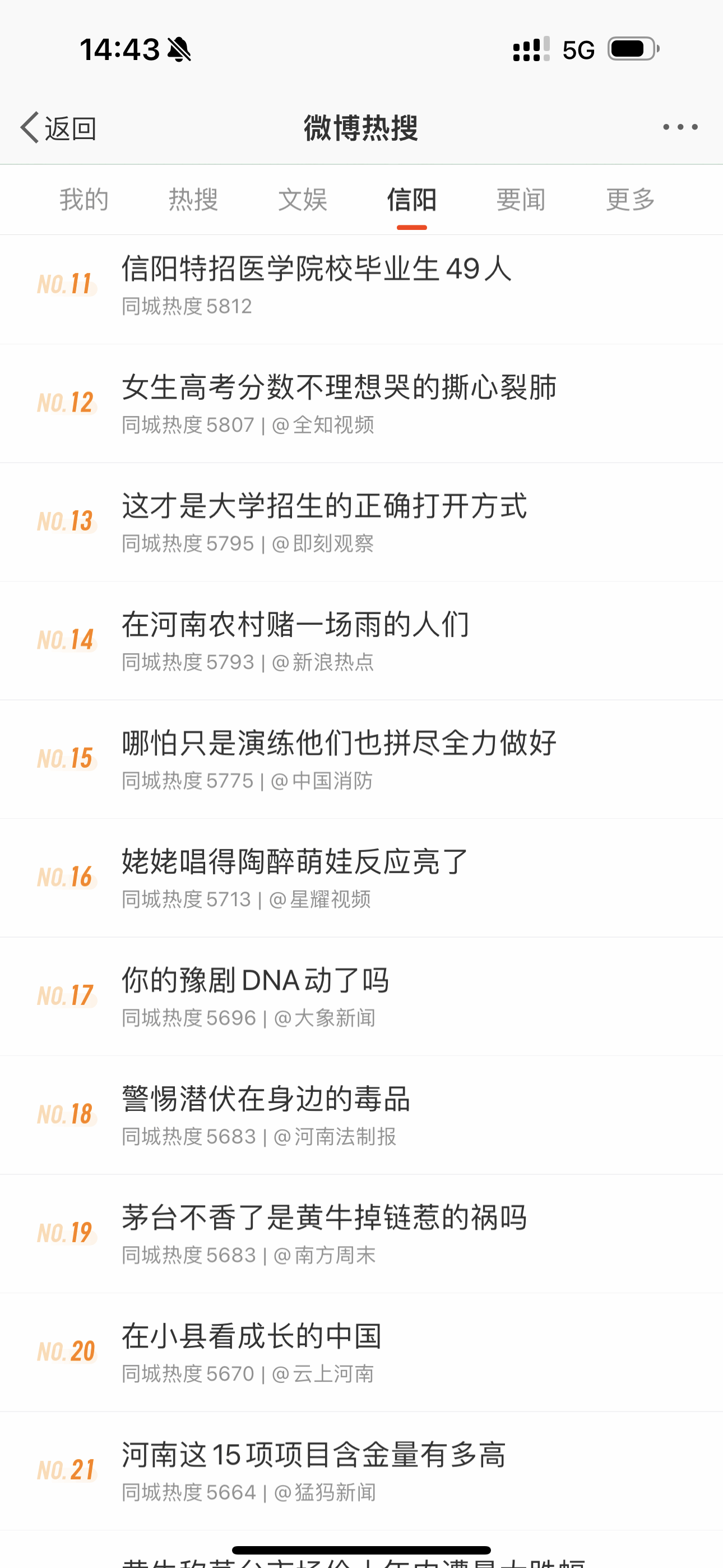Open the three-dot overflow menu

(x=680, y=127)
